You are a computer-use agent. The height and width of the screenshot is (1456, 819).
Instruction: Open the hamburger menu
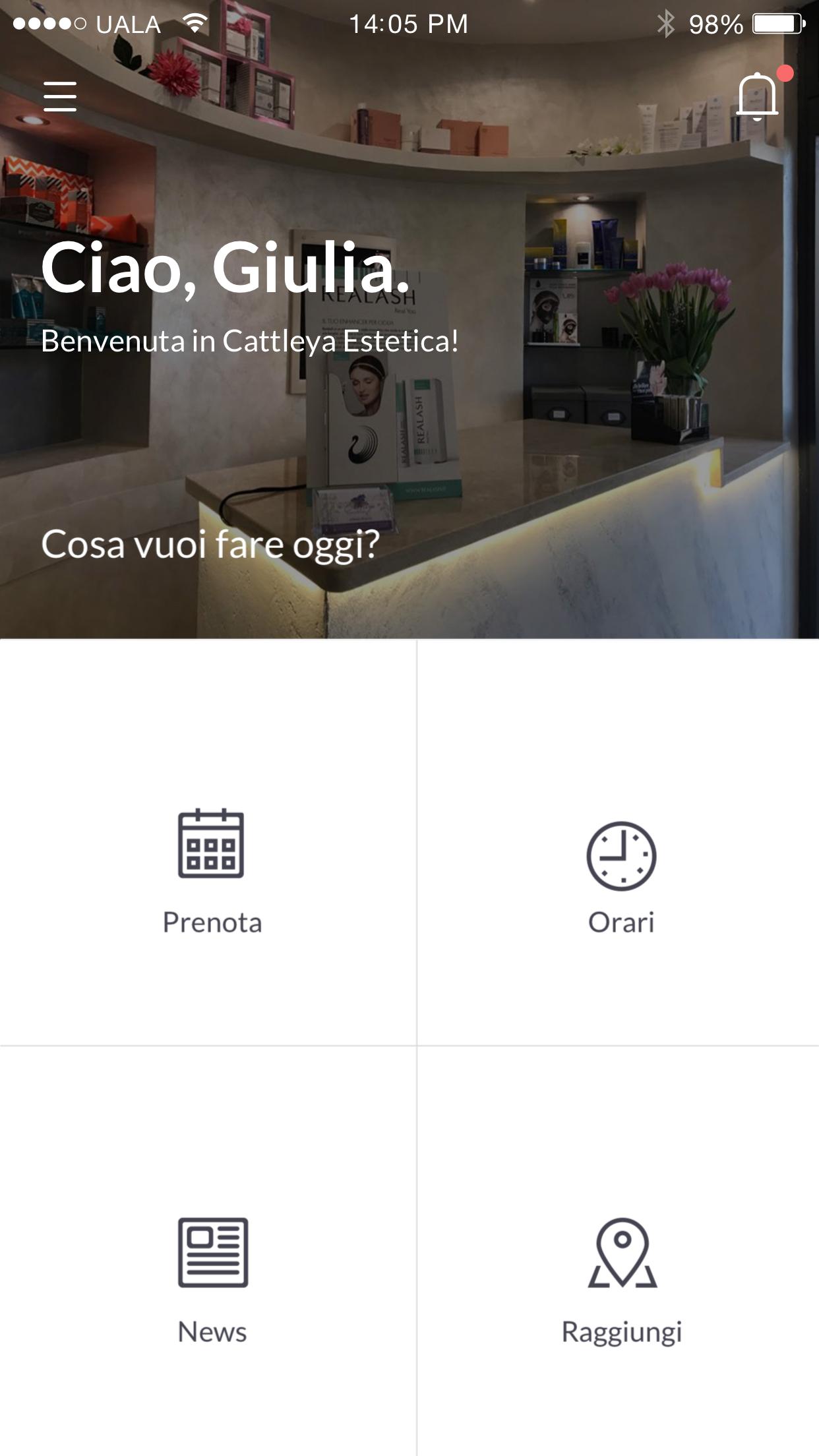tap(60, 96)
